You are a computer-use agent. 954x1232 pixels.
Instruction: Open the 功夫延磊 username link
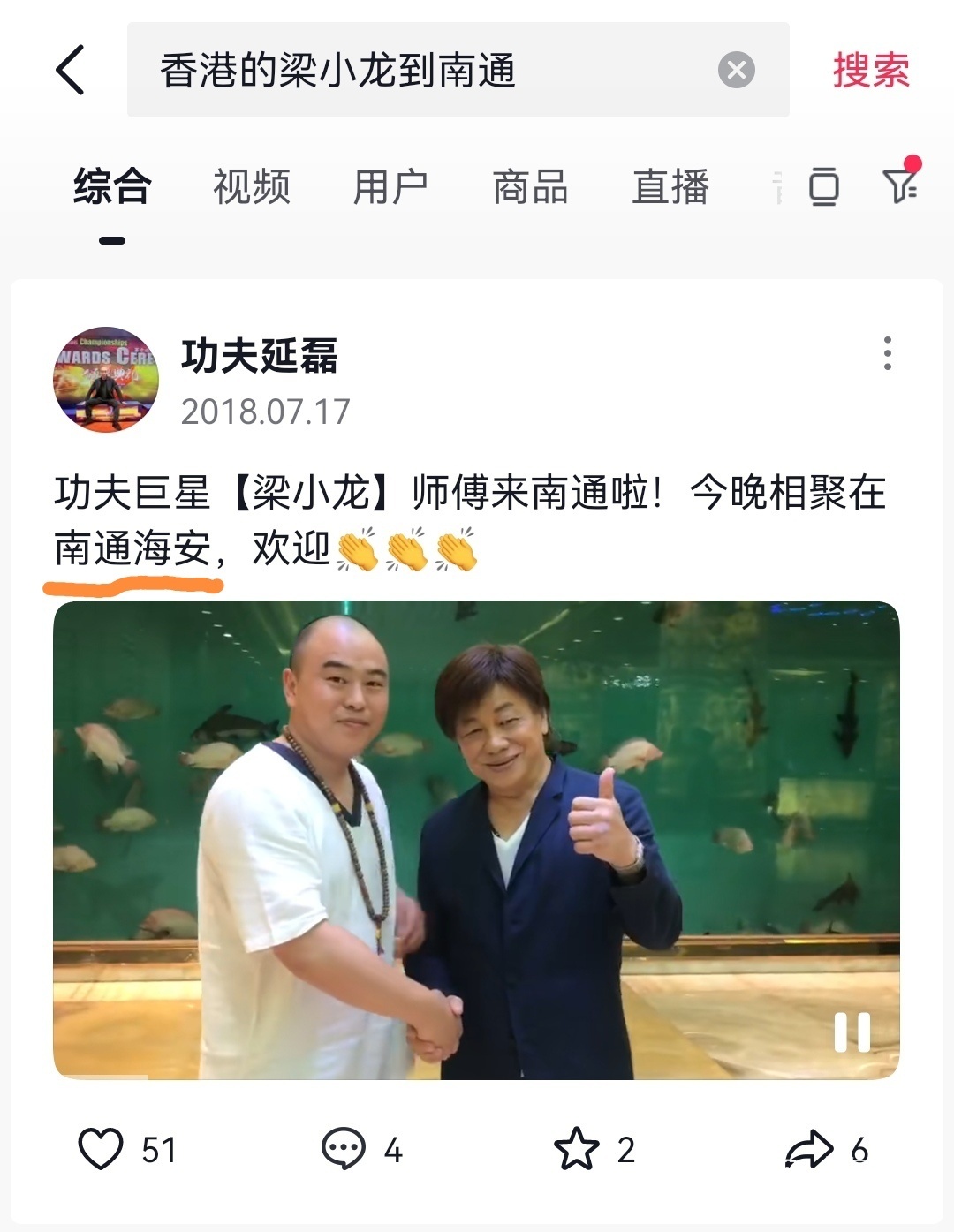[x=260, y=356]
